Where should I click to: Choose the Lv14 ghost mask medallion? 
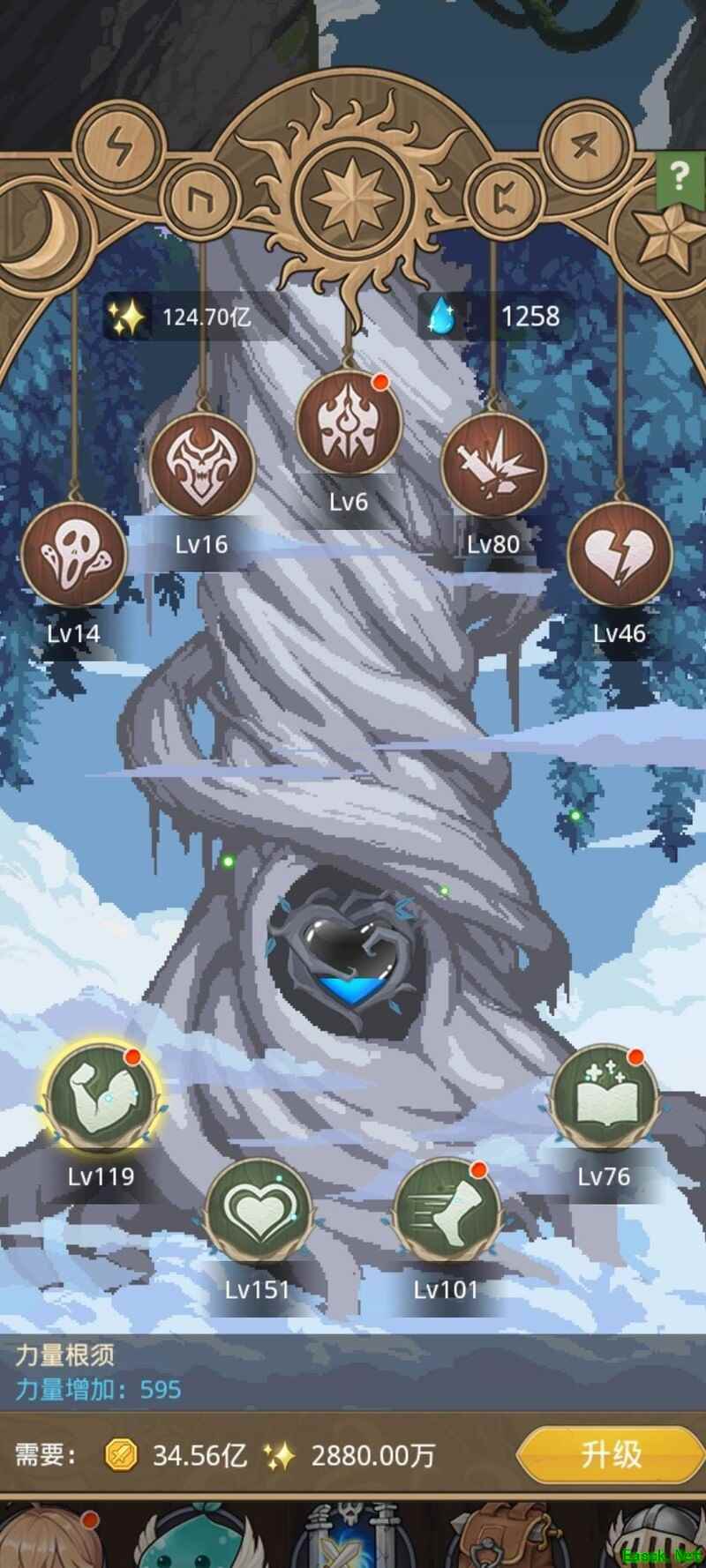(x=74, y=555)
